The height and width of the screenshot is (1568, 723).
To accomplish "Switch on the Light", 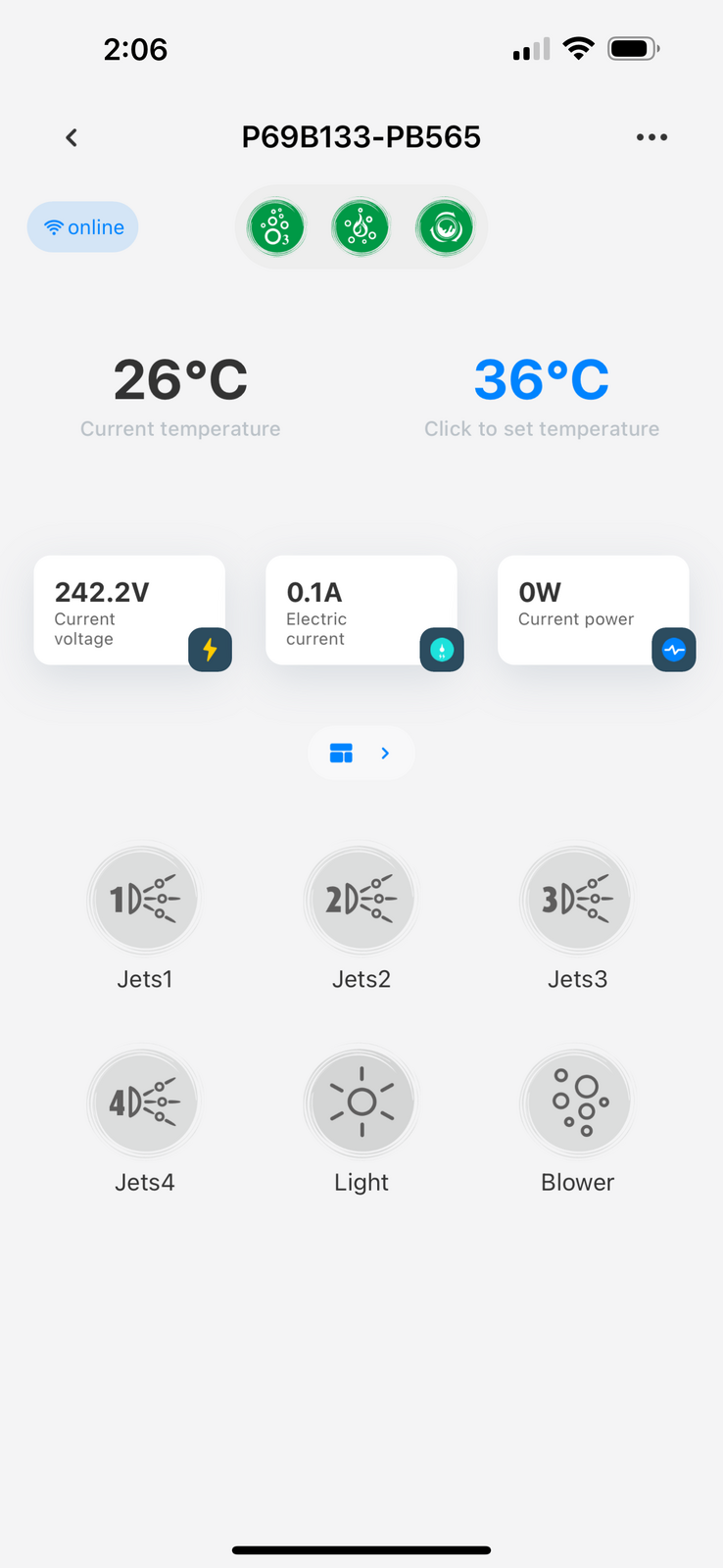I will 361,1102.
